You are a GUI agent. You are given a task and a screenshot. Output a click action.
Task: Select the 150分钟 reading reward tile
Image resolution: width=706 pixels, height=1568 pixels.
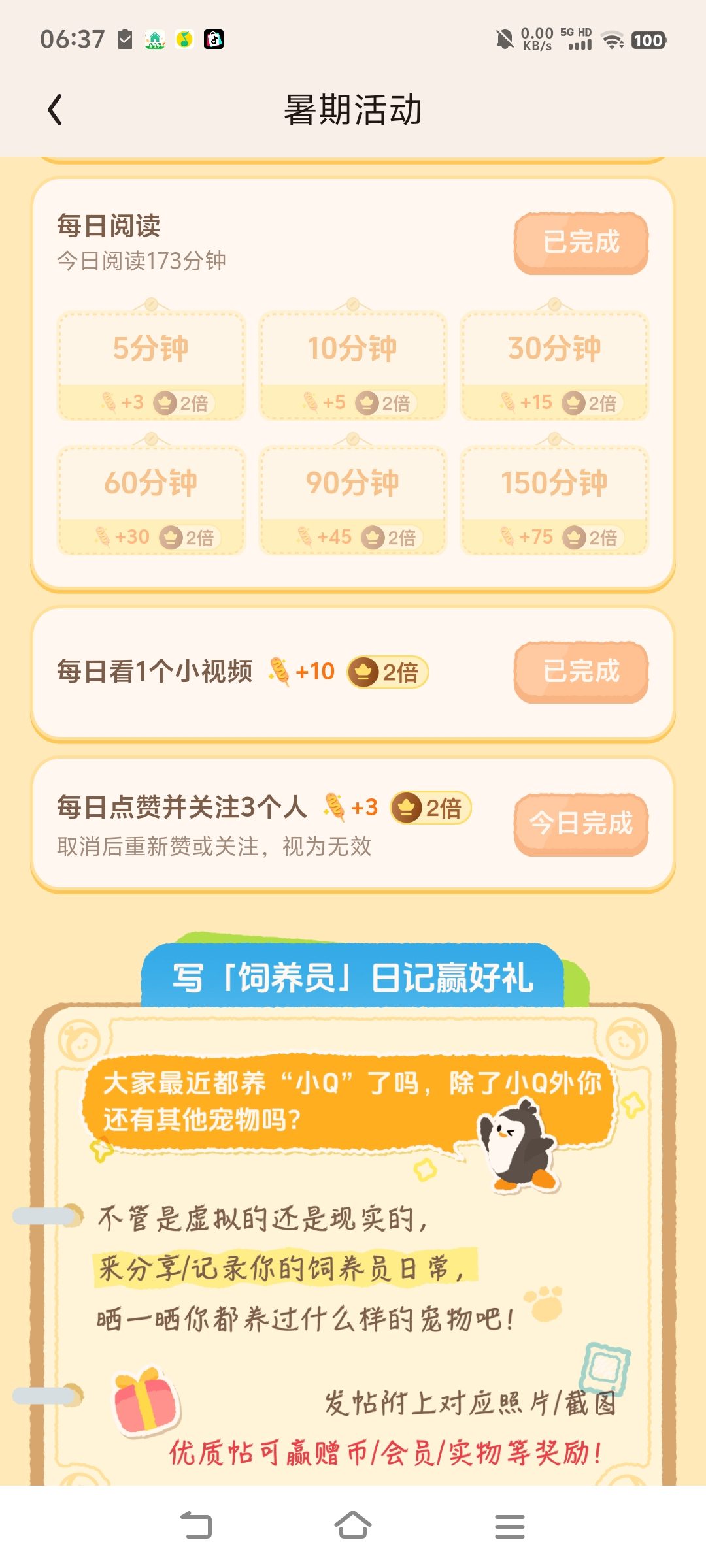[x=554, y=501]
